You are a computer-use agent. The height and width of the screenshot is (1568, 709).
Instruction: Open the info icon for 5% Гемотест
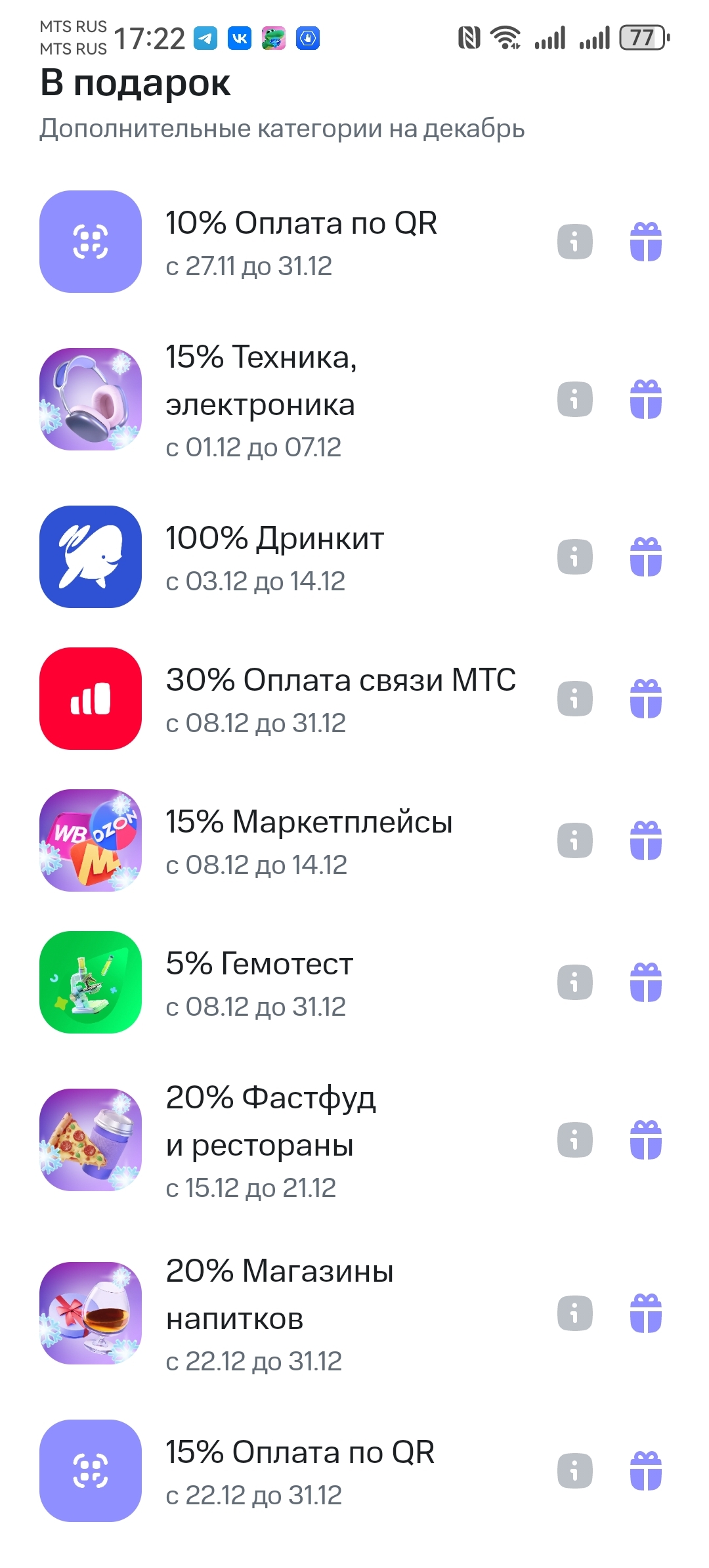(x=575, y=982)
